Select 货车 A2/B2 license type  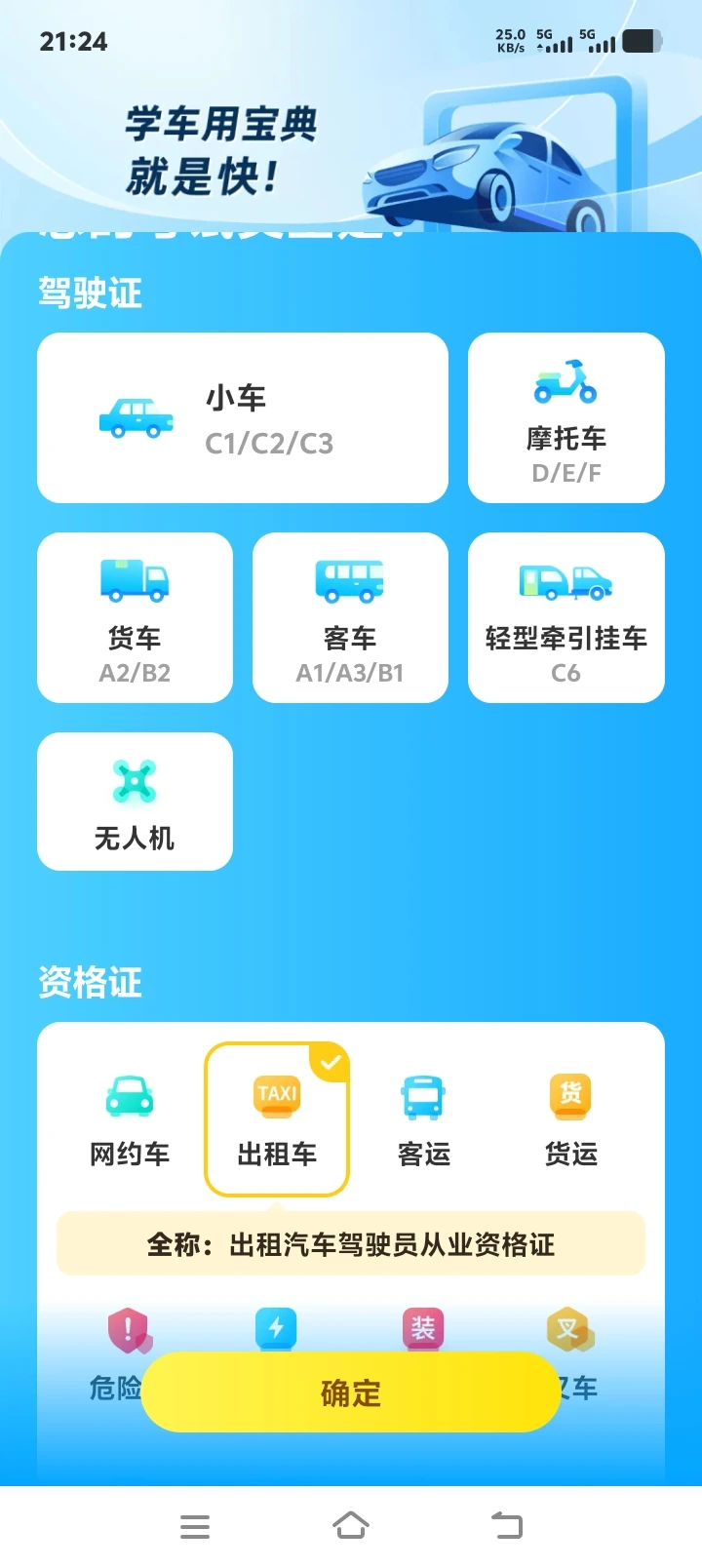coord(135,617)
